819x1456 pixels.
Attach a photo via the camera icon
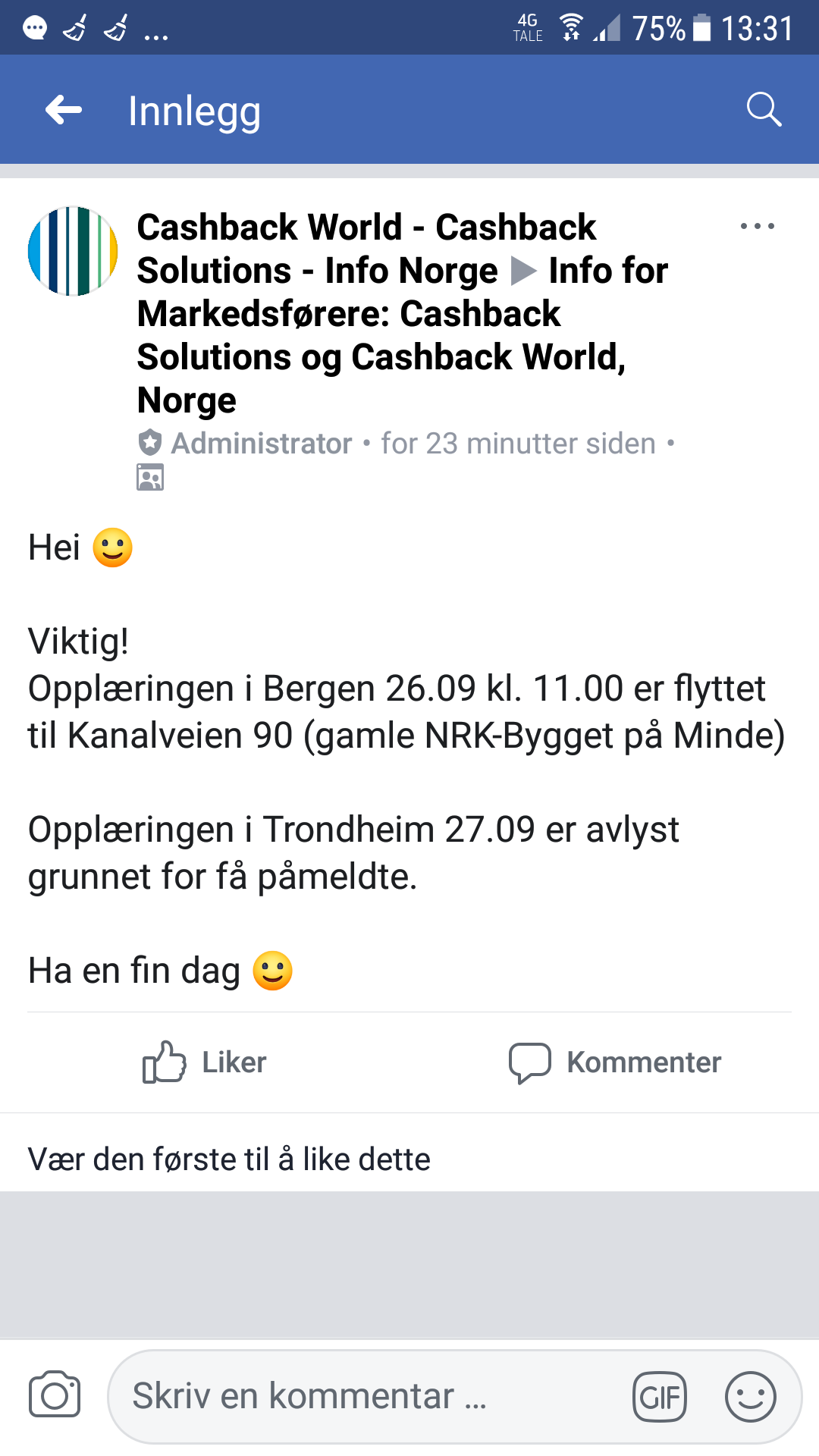pos(55,1394)
